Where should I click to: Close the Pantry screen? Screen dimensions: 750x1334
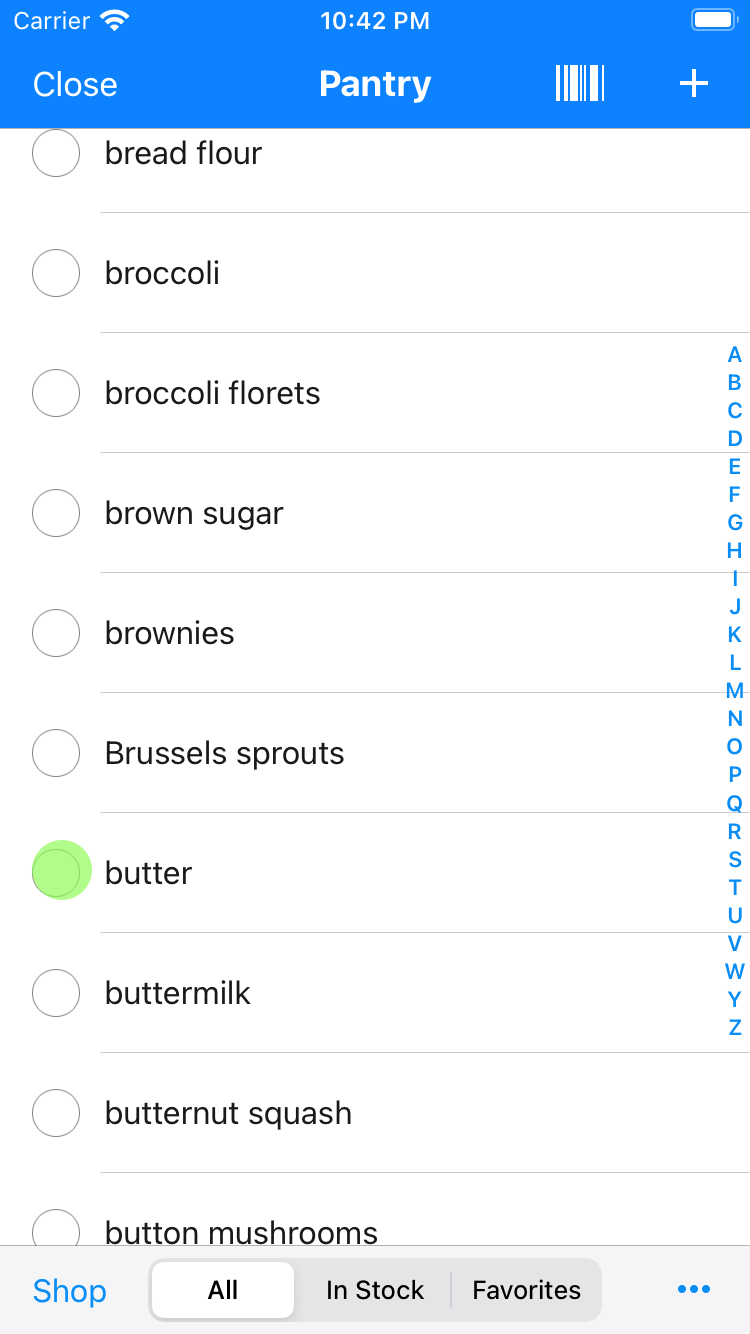pos(74,84)
